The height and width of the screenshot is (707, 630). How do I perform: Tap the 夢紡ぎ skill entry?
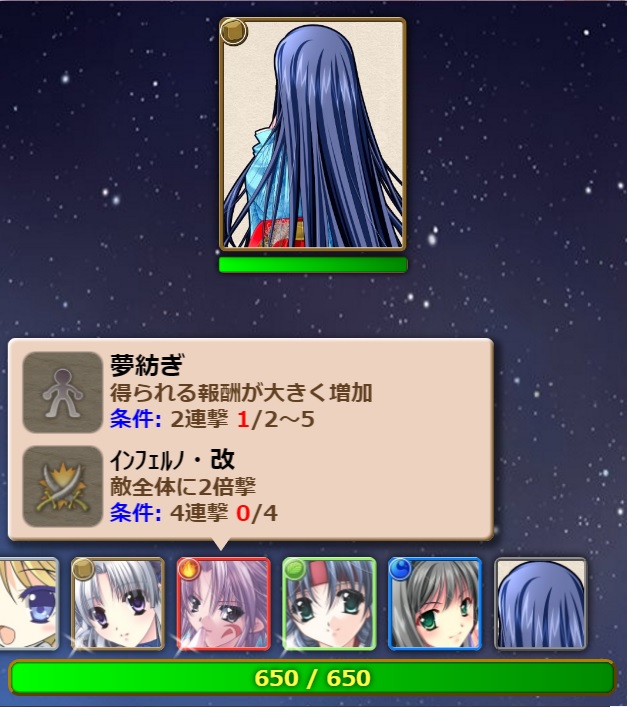[x=250, y=391]
